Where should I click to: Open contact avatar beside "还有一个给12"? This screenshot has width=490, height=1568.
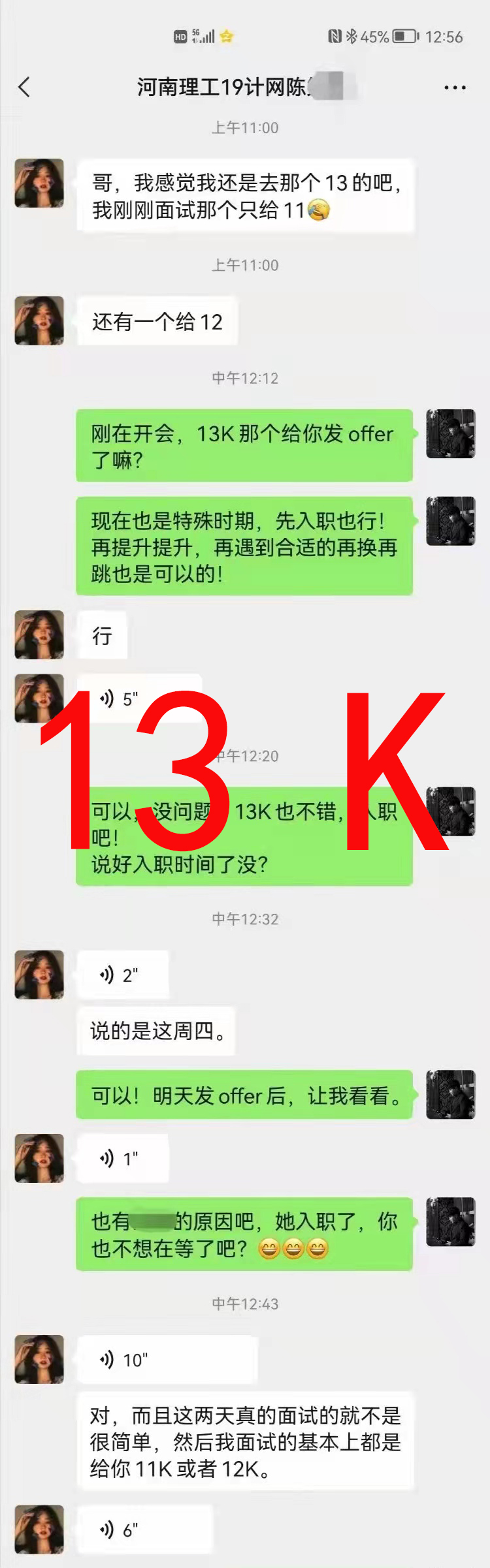pyautogui.click(x=39, y=321)
